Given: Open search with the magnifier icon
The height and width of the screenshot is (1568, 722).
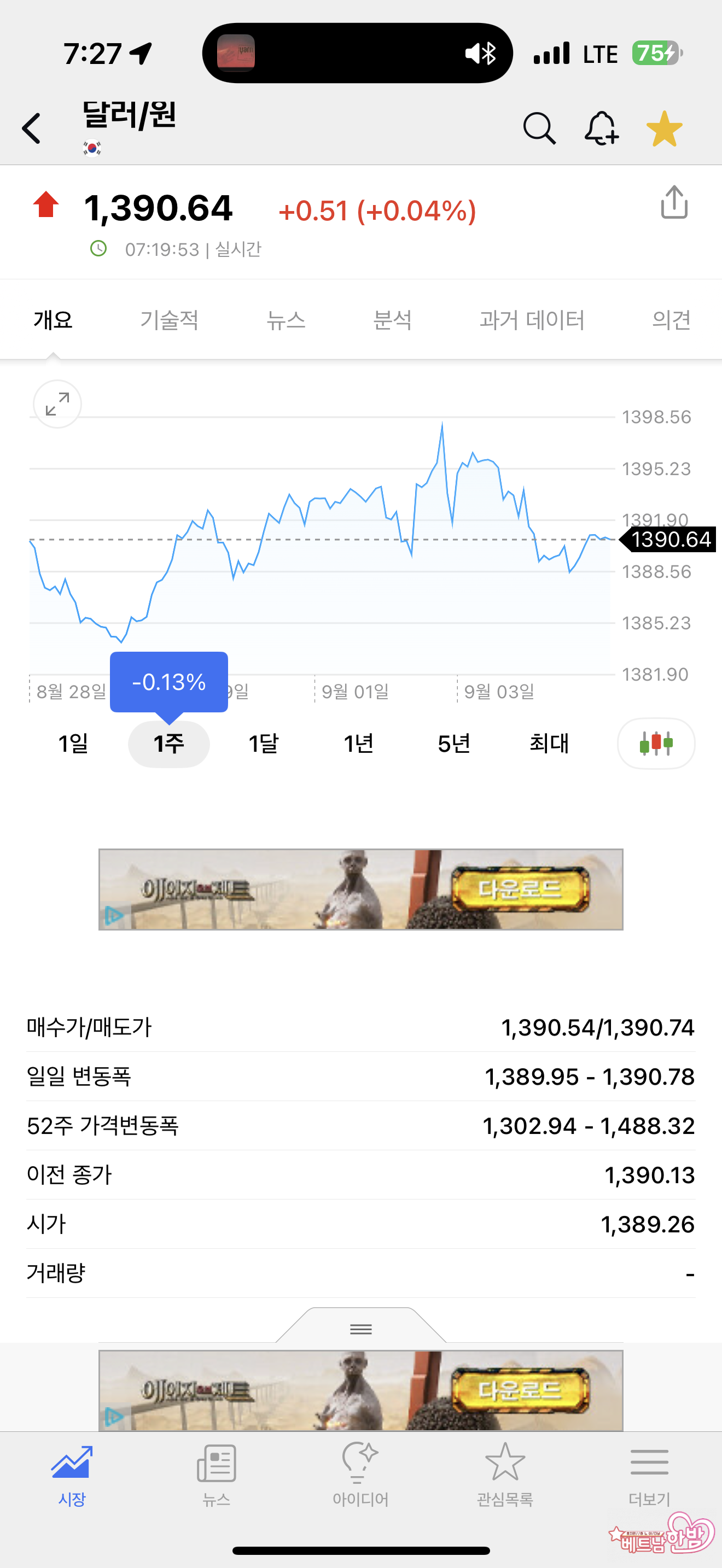Looking at the screenshot, I should click(539, 128).
